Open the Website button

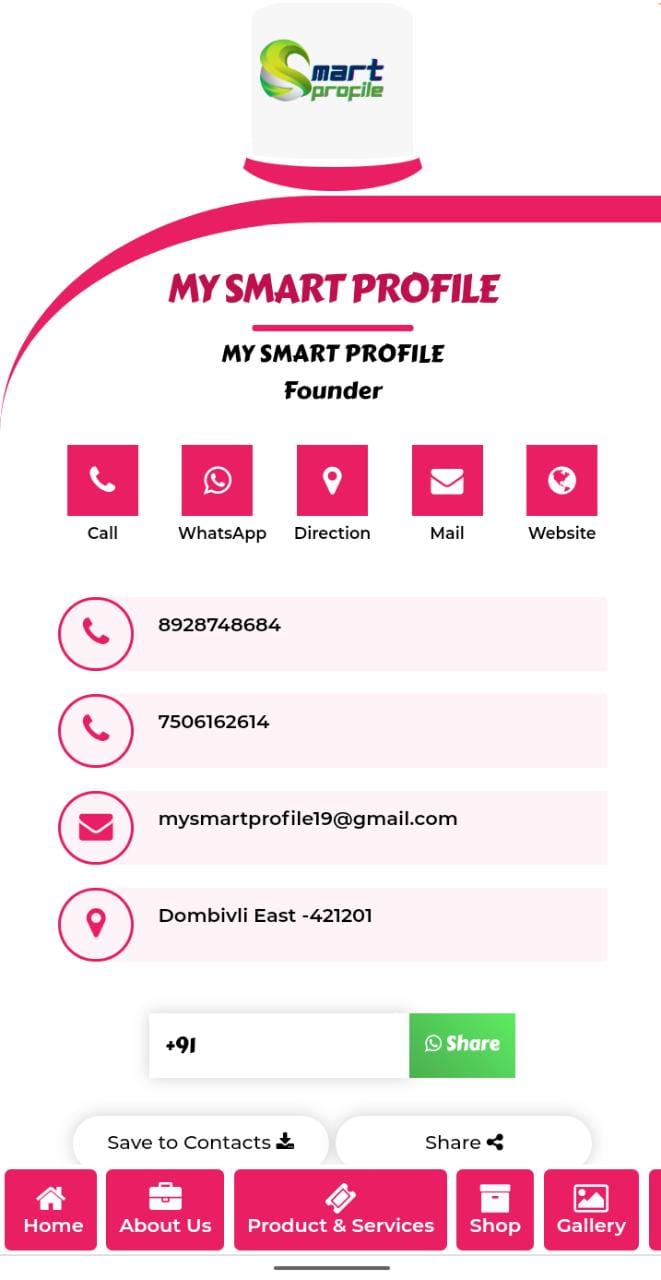[562, 481]
